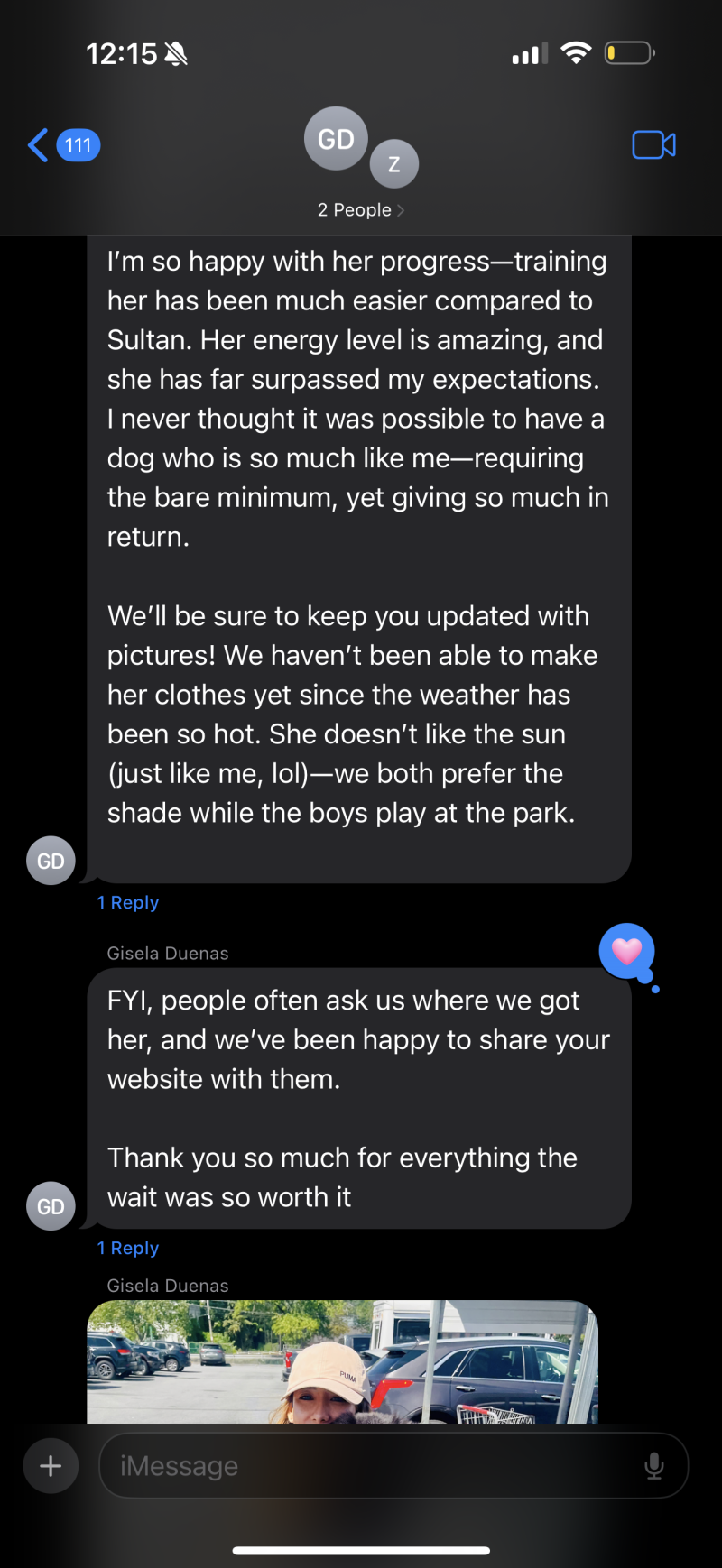Record an audio message with the microphone

pos(654,1466)
